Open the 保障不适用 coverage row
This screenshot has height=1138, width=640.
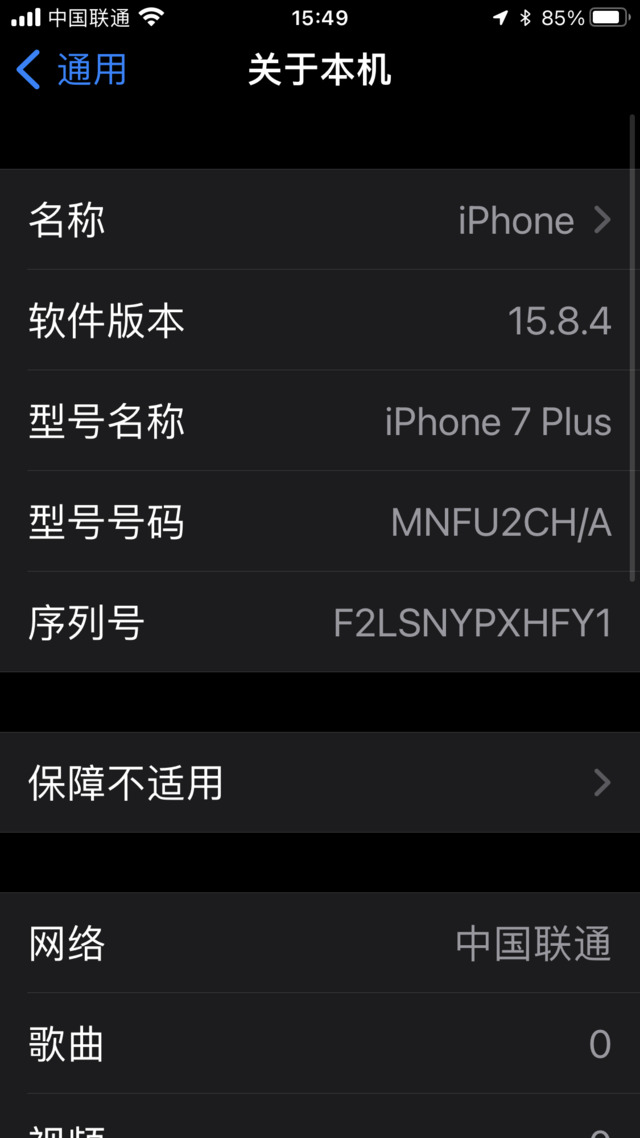[x=320, y=783]
